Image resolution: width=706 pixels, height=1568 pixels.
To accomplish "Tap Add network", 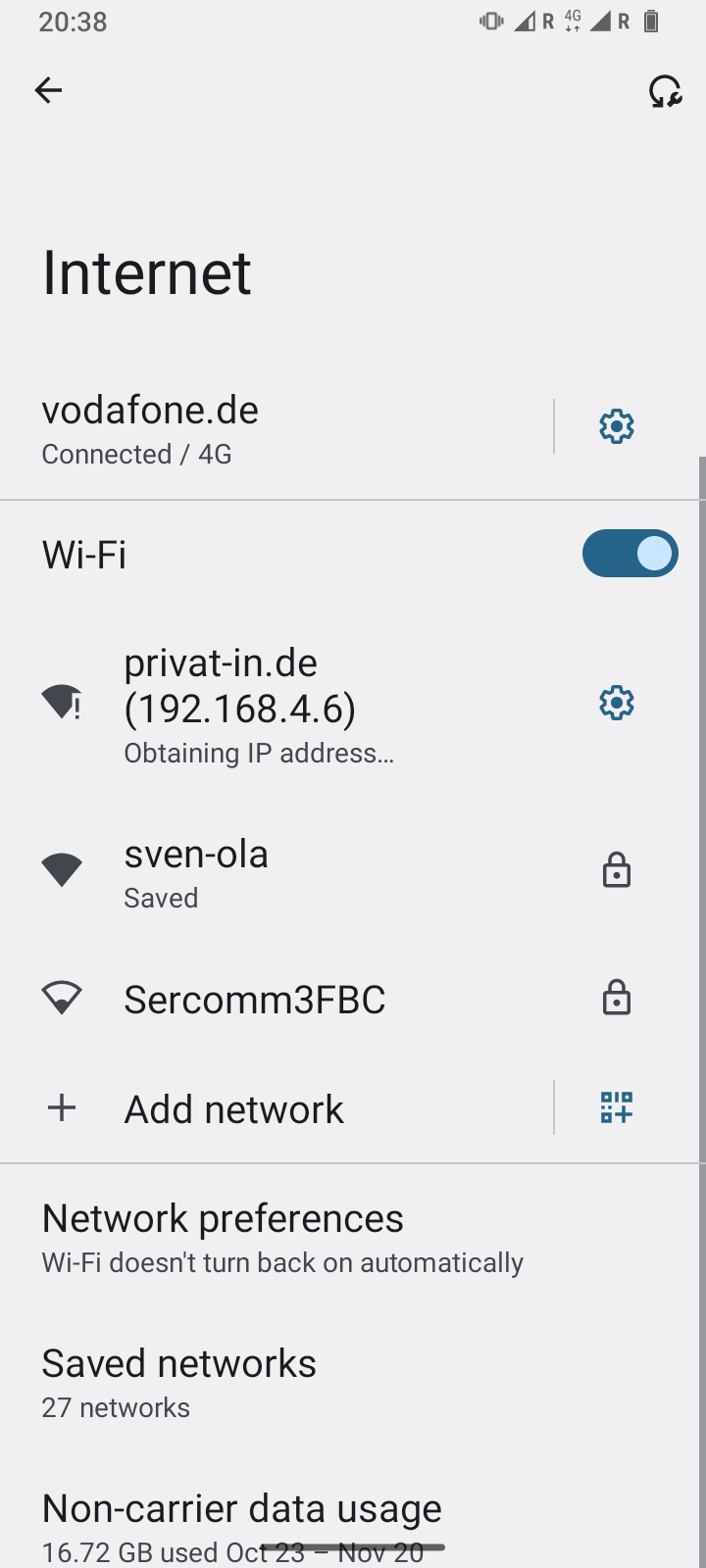I will pos(233,1109).
